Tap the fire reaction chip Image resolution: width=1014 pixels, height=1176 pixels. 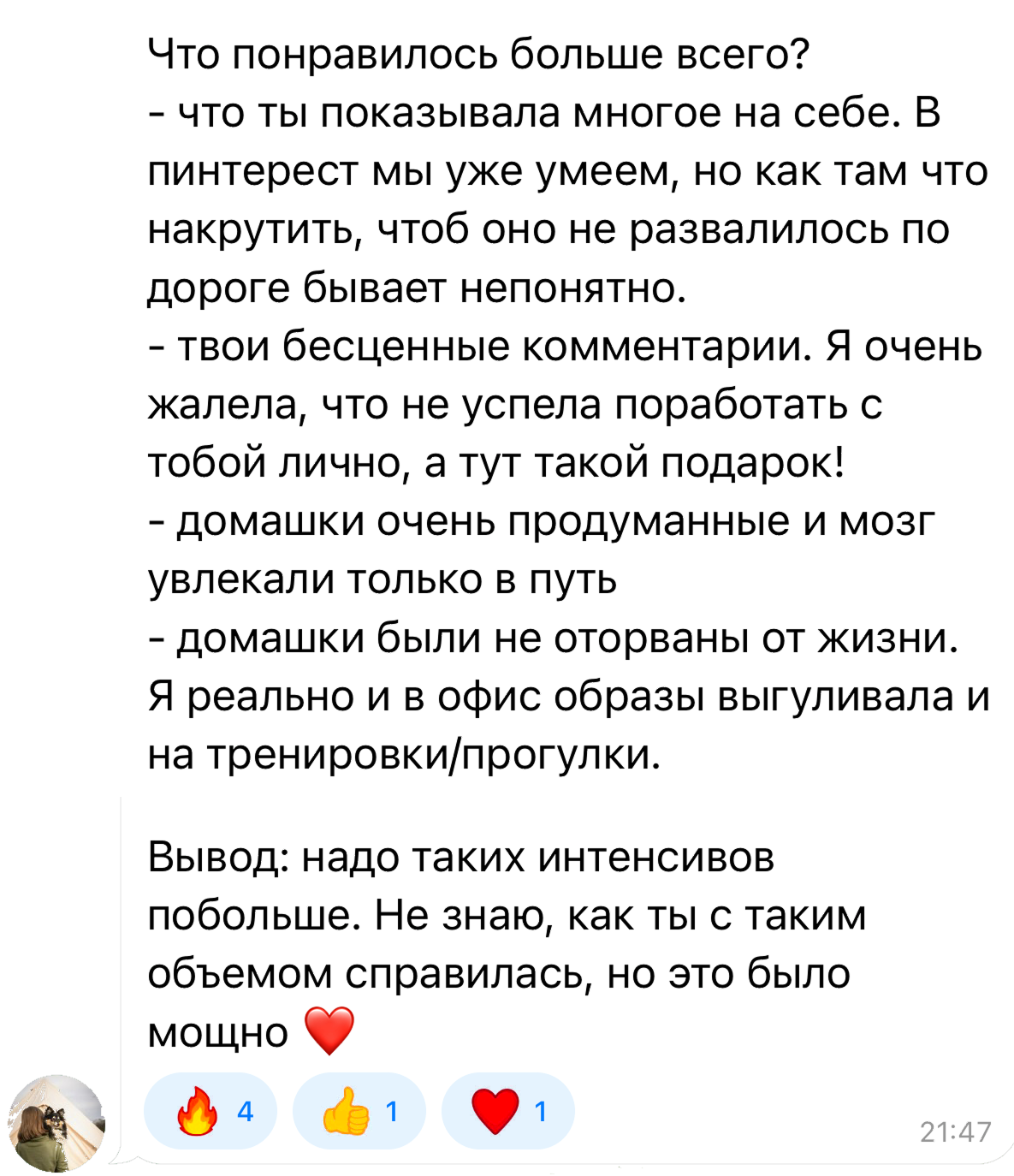tap(211, 1111)
